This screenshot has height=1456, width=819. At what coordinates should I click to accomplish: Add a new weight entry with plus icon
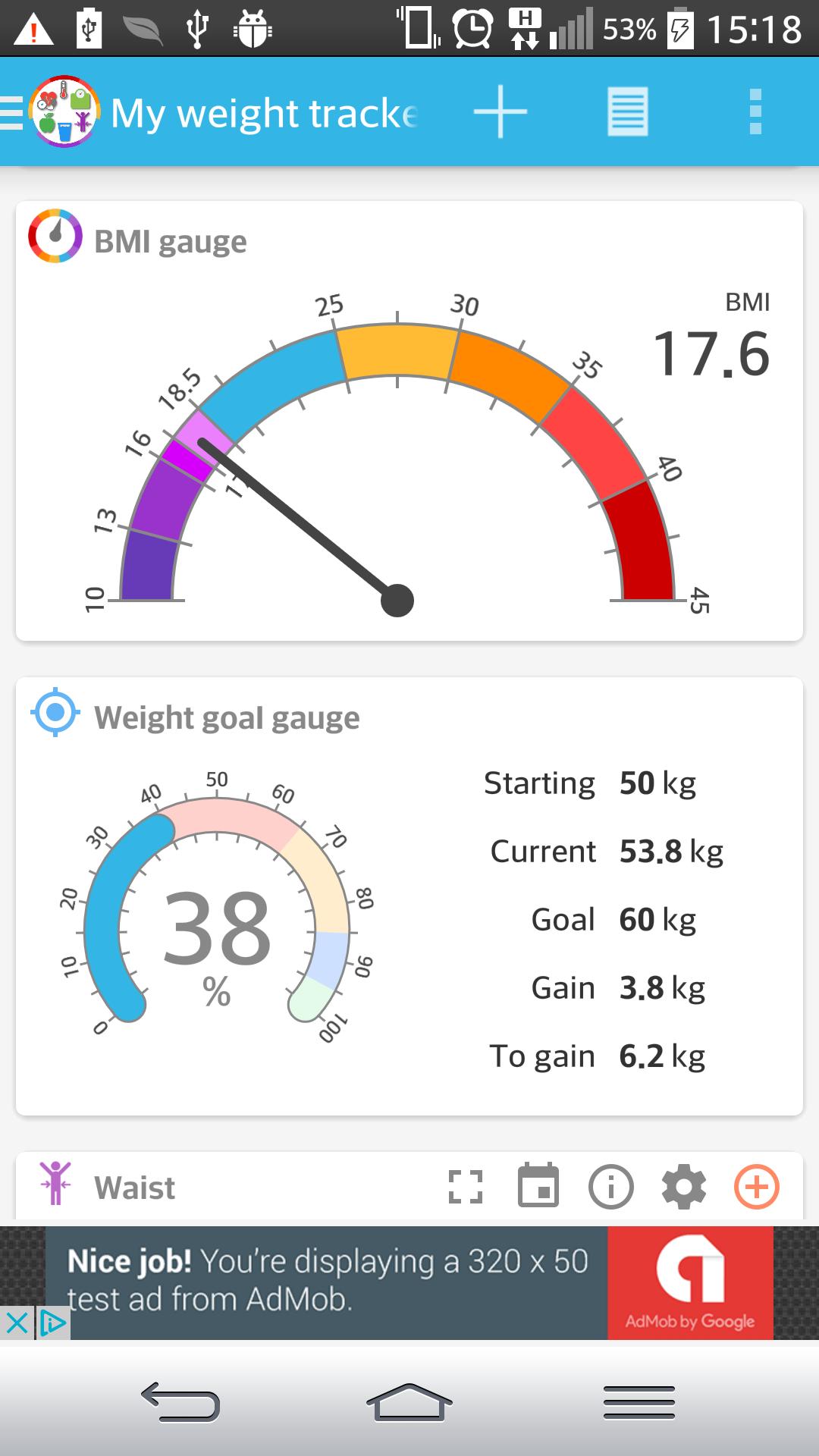499,112
